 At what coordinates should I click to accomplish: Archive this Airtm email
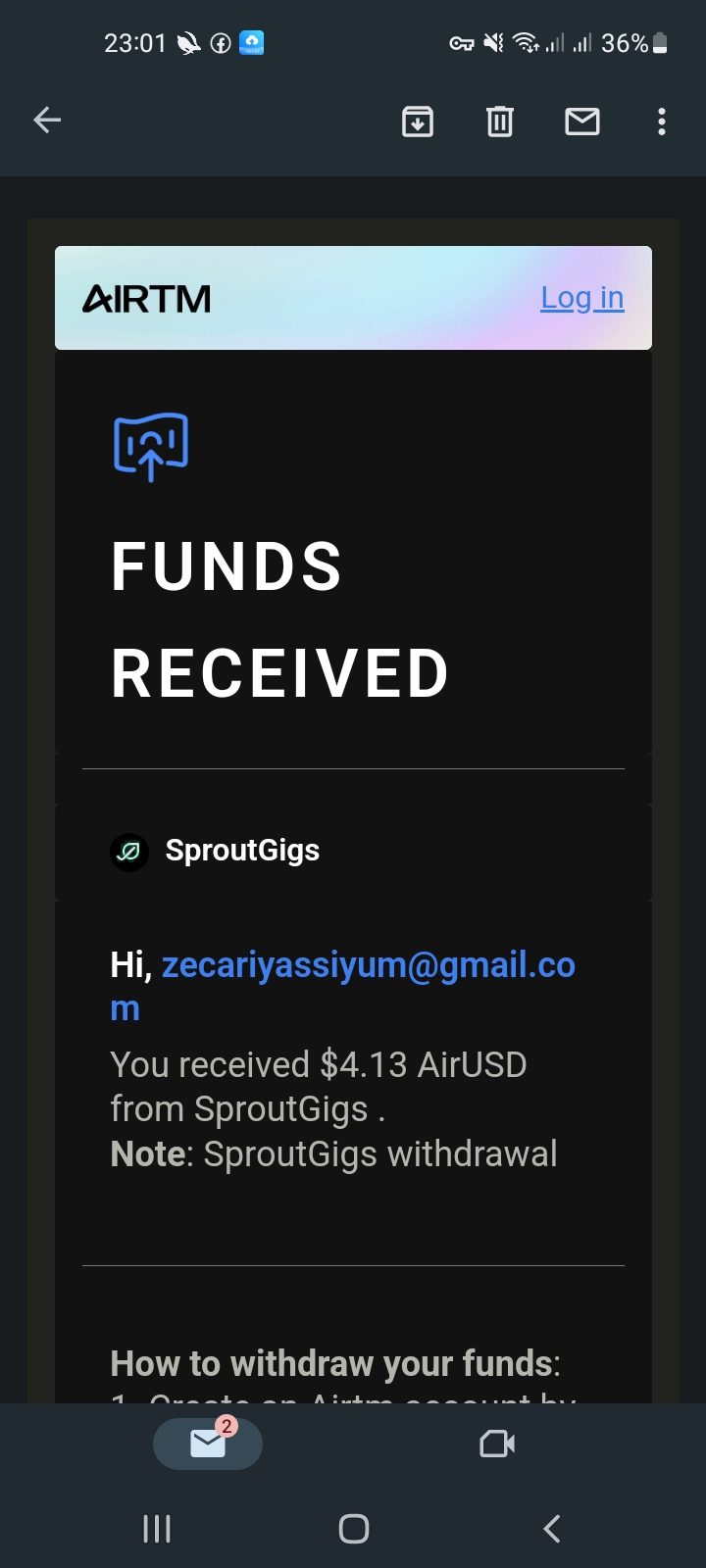[418, 122]
